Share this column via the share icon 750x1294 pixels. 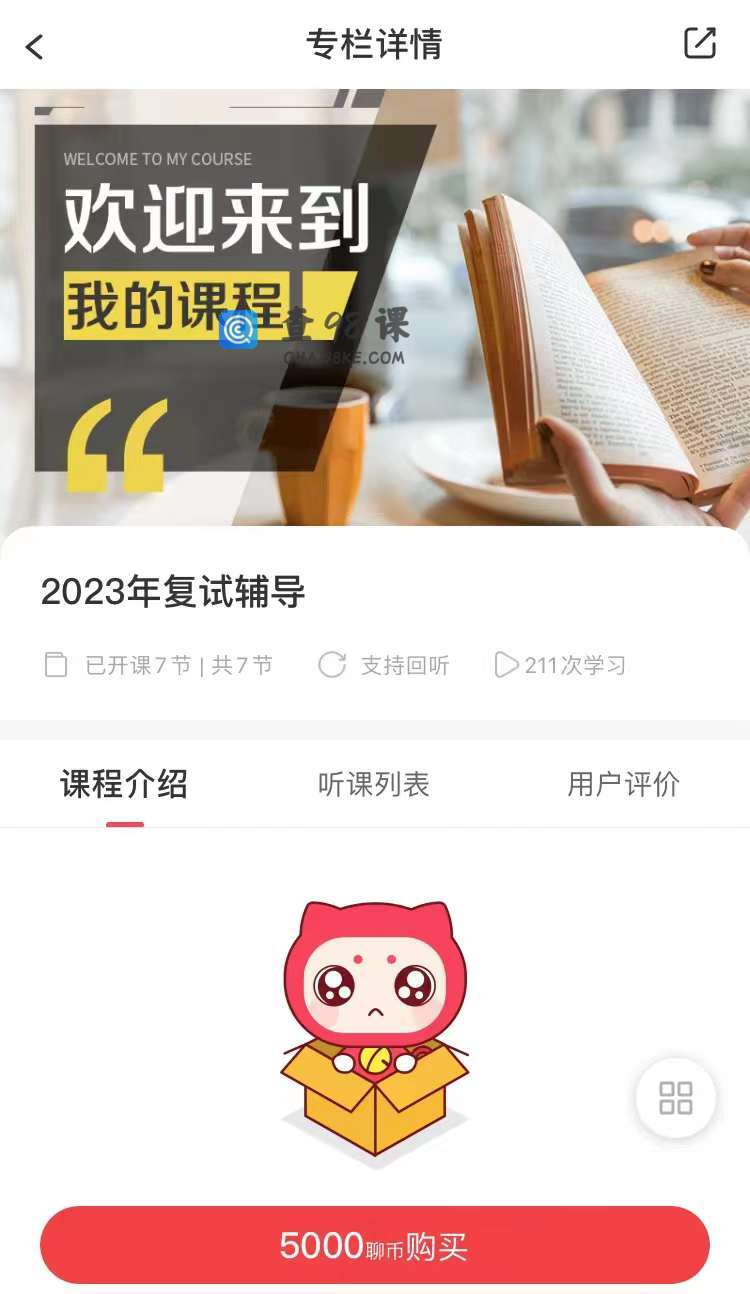[x=699, y=44]
